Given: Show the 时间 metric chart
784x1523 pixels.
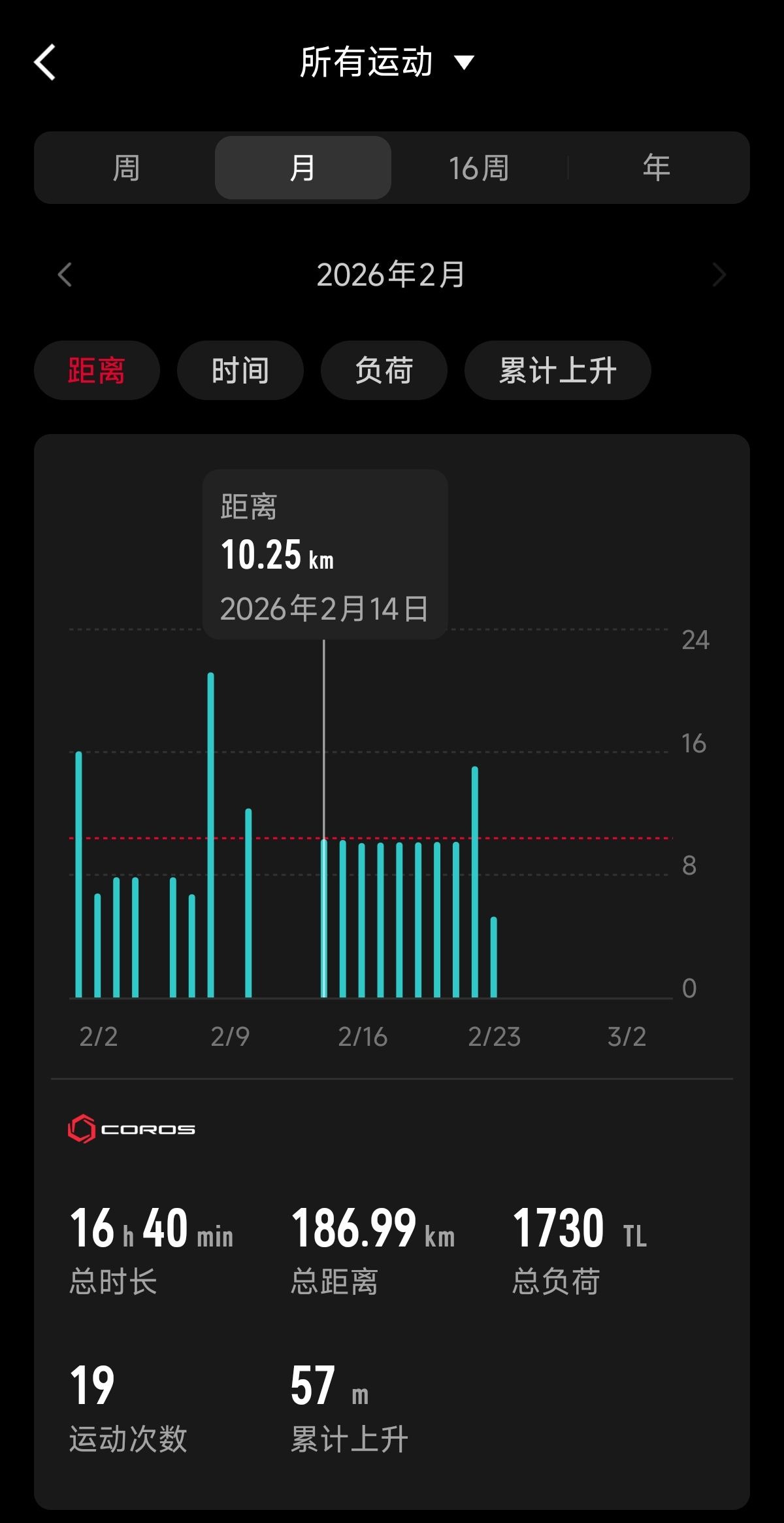Looking at the screenshot, I should [x=240, y=370].
